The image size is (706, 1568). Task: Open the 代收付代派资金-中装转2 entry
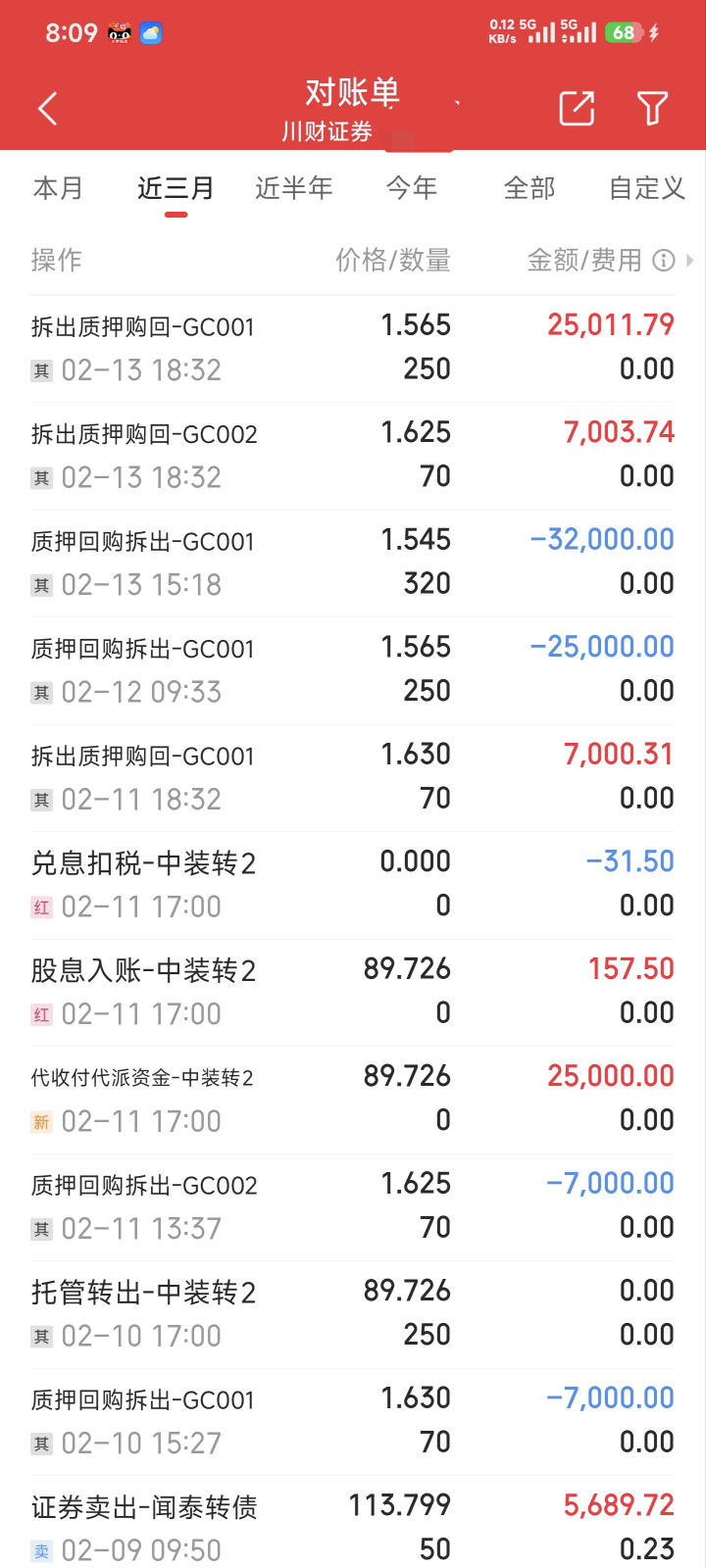pos(353,1099)
